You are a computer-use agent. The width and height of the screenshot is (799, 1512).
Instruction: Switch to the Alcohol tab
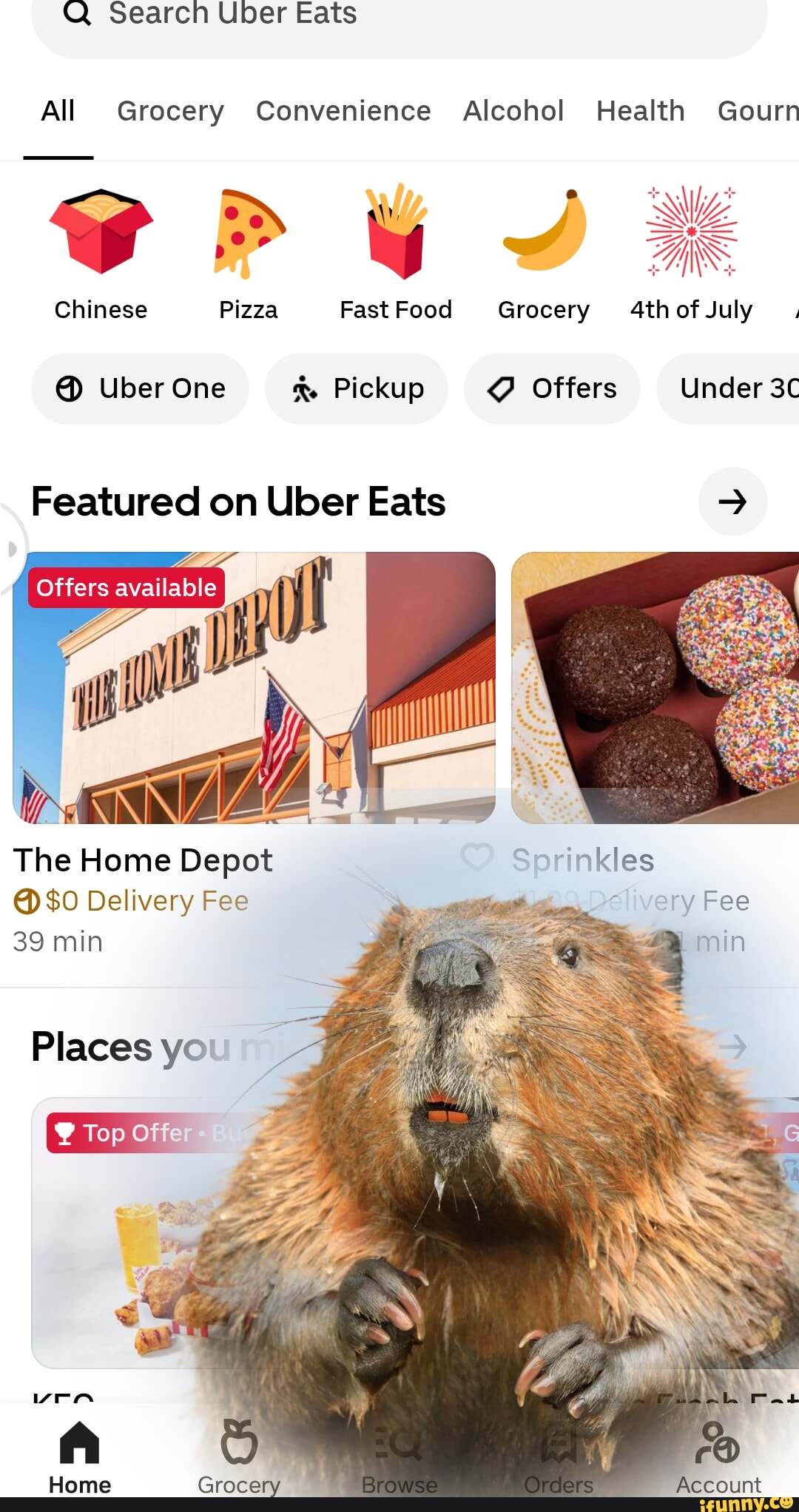pyautogui.click(x=513, y=110)
